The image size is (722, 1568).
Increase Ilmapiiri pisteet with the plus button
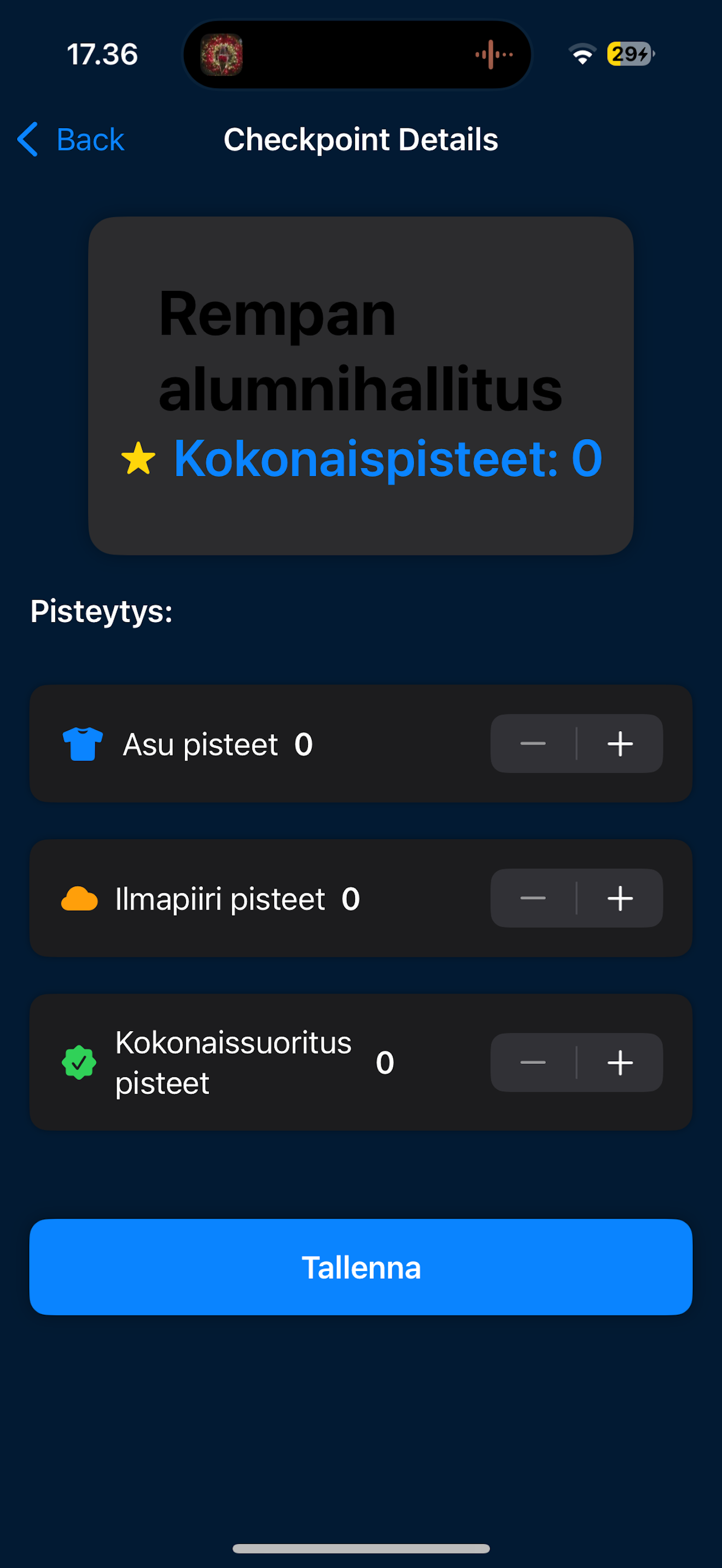click(x=621, y=898)
